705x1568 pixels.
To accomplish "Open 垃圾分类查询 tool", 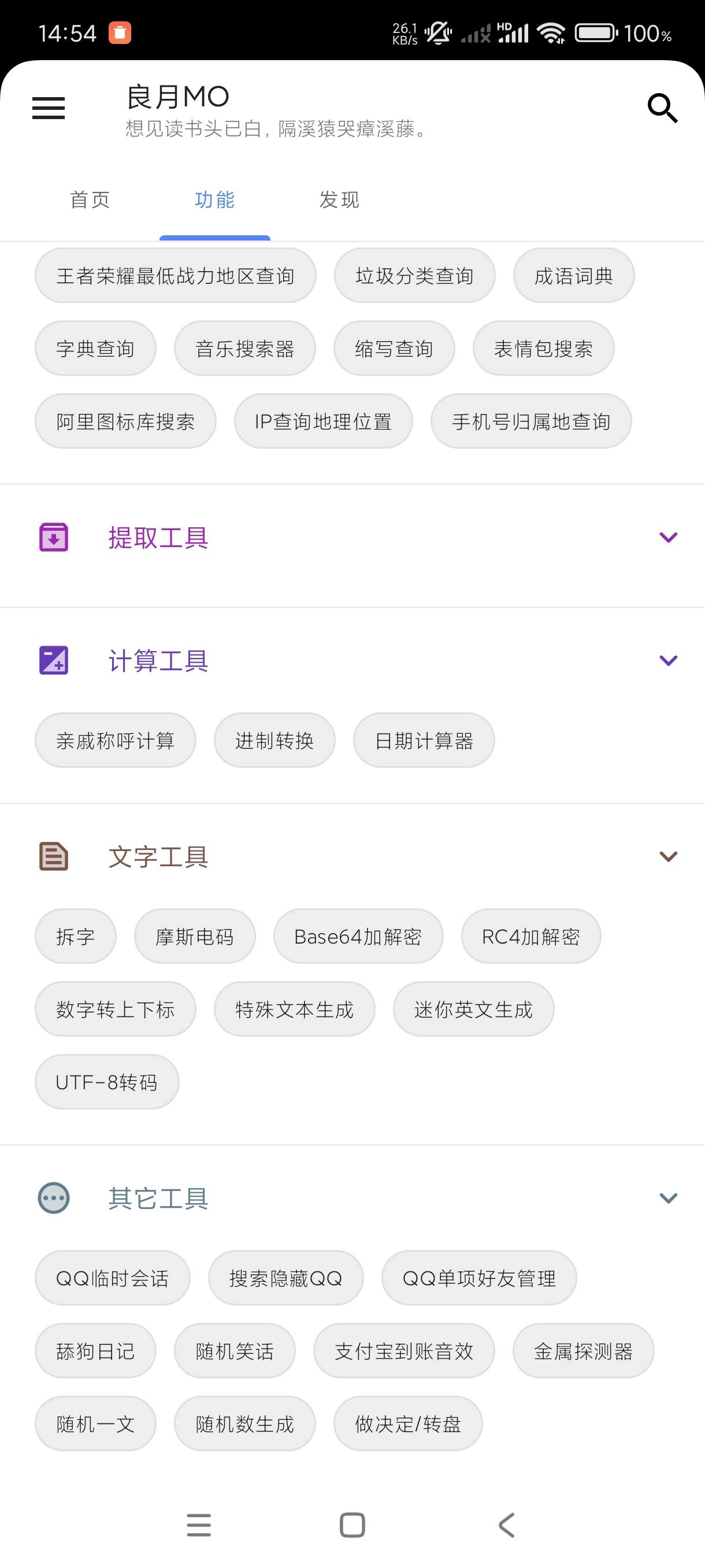I will tap(414, 276).
